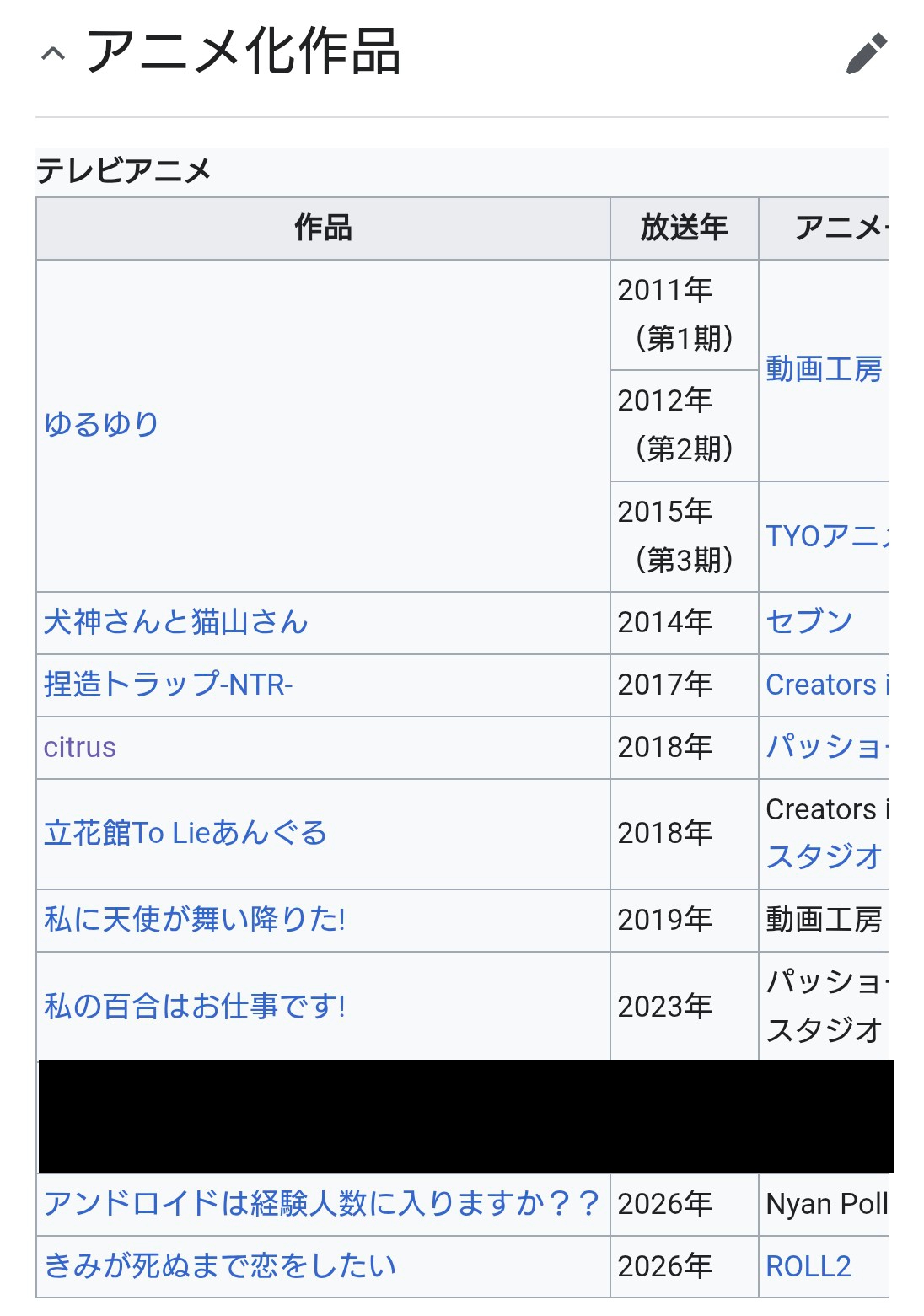The image size is (924, 1316).
Task: Open 私の百合はお仕事です! article
Action: 195,1007
